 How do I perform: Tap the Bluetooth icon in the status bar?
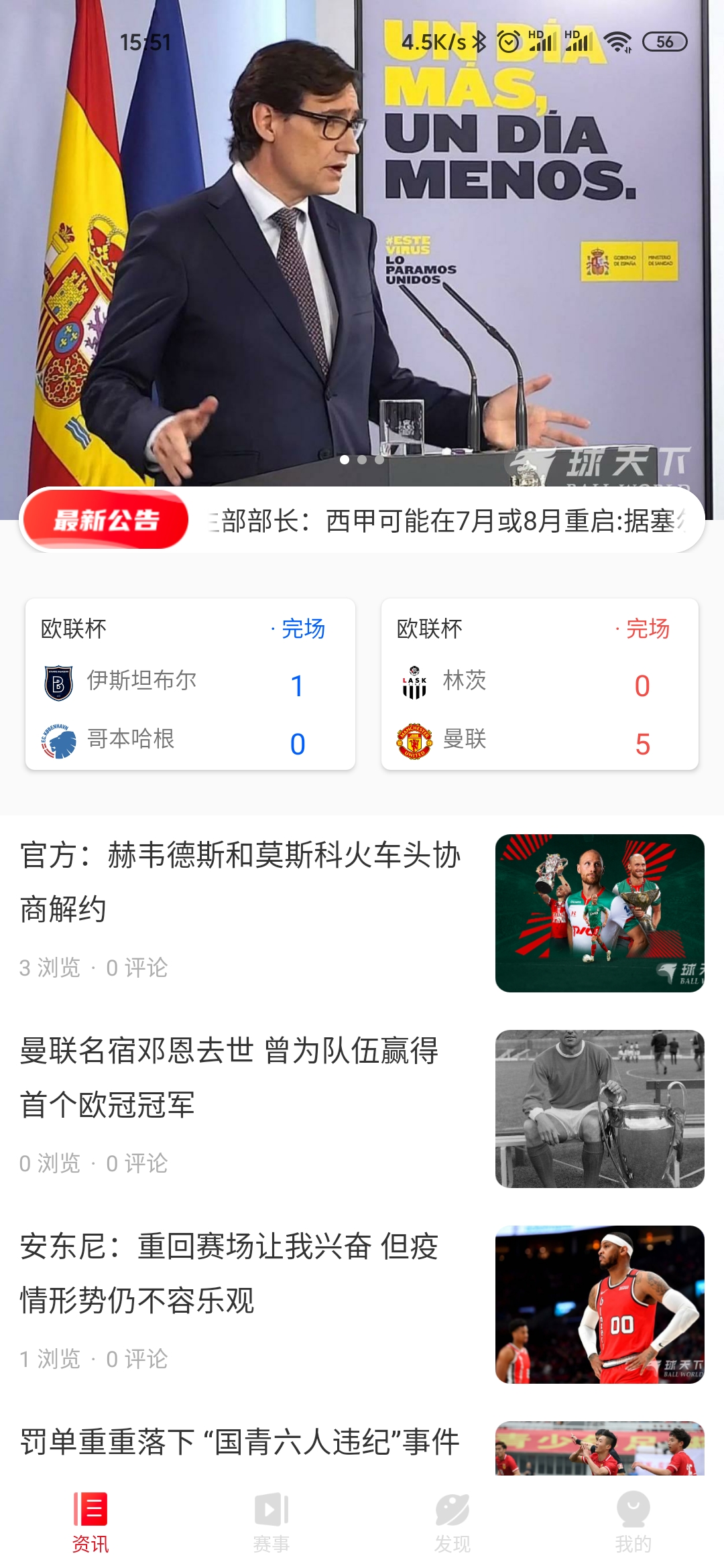pyautogui.click(x=479, y=42)
